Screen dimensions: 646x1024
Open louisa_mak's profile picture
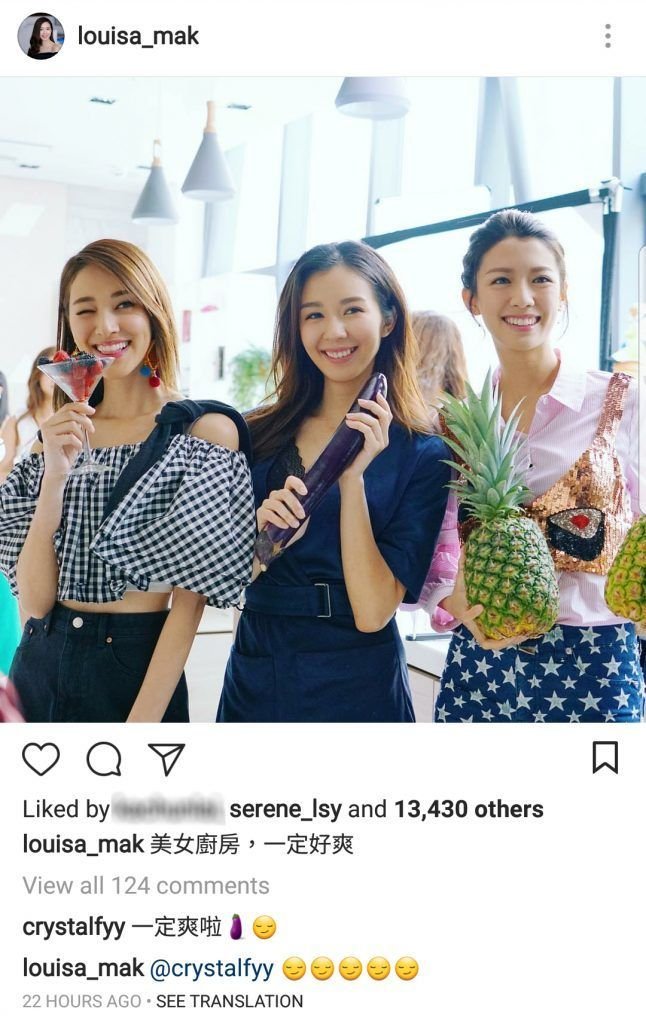[40, 36]
